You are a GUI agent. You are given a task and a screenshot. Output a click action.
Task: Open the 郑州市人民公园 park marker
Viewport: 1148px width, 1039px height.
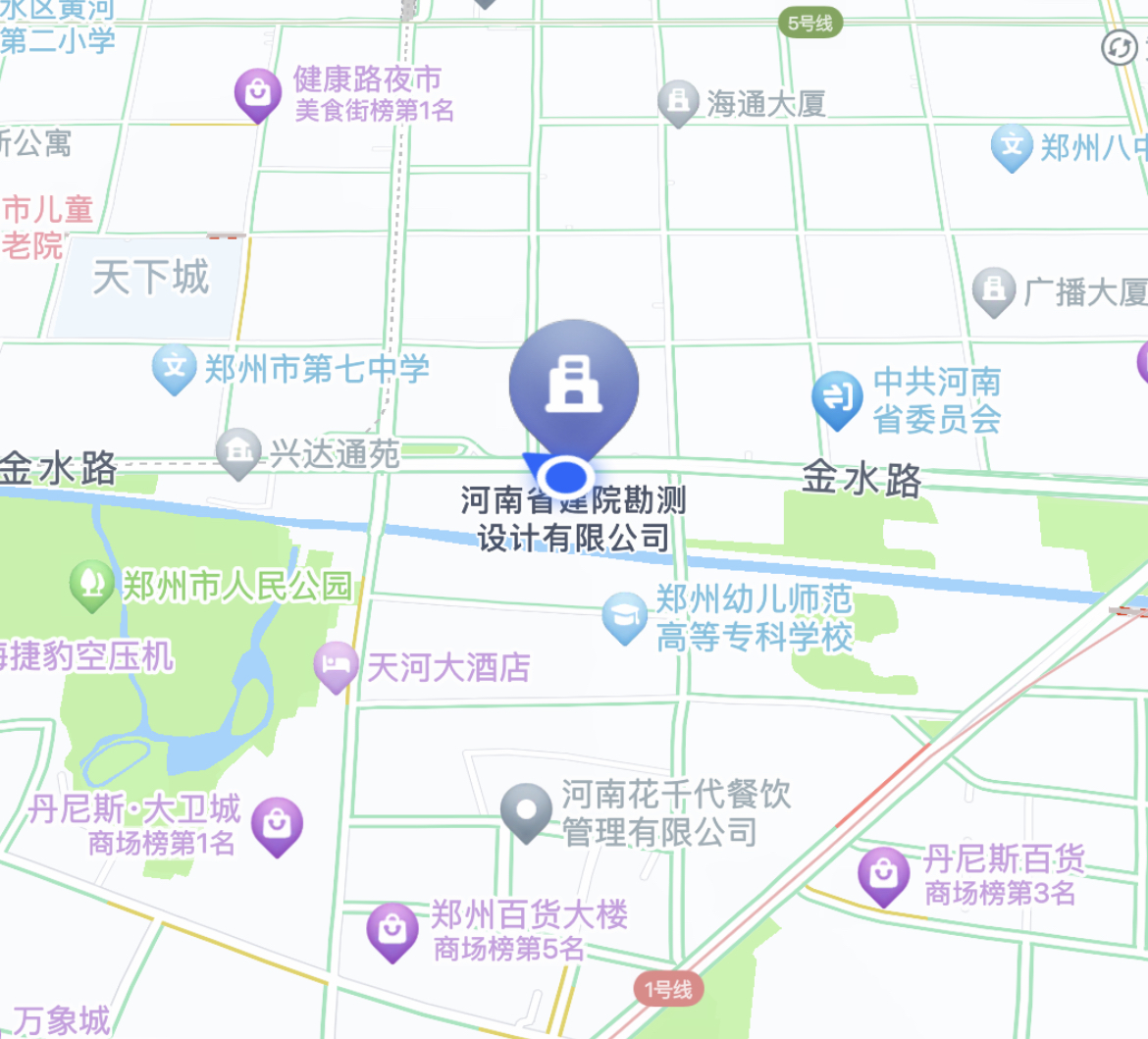(x=91, y=585)
